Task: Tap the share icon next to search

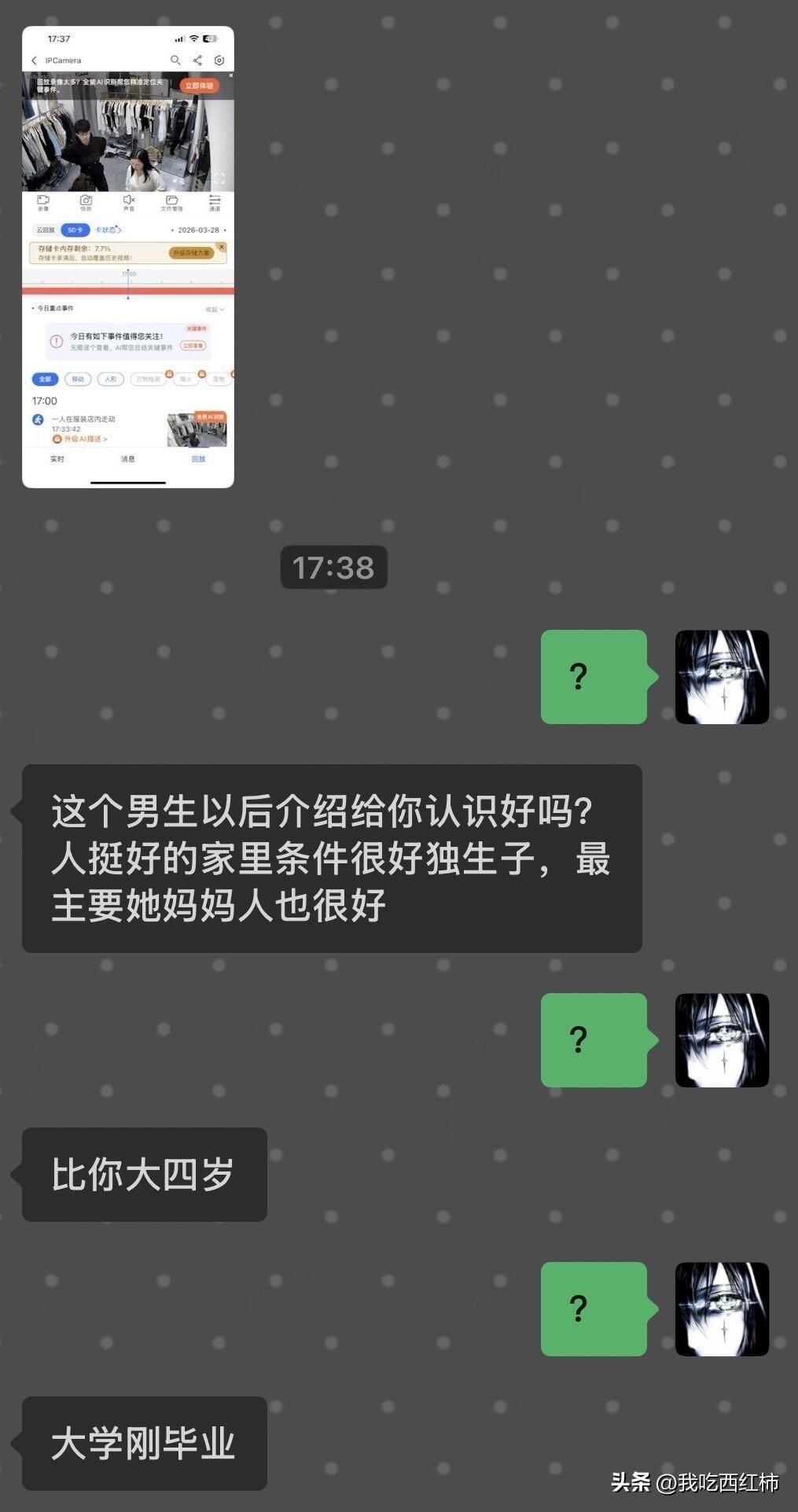Action: point(197,61)
